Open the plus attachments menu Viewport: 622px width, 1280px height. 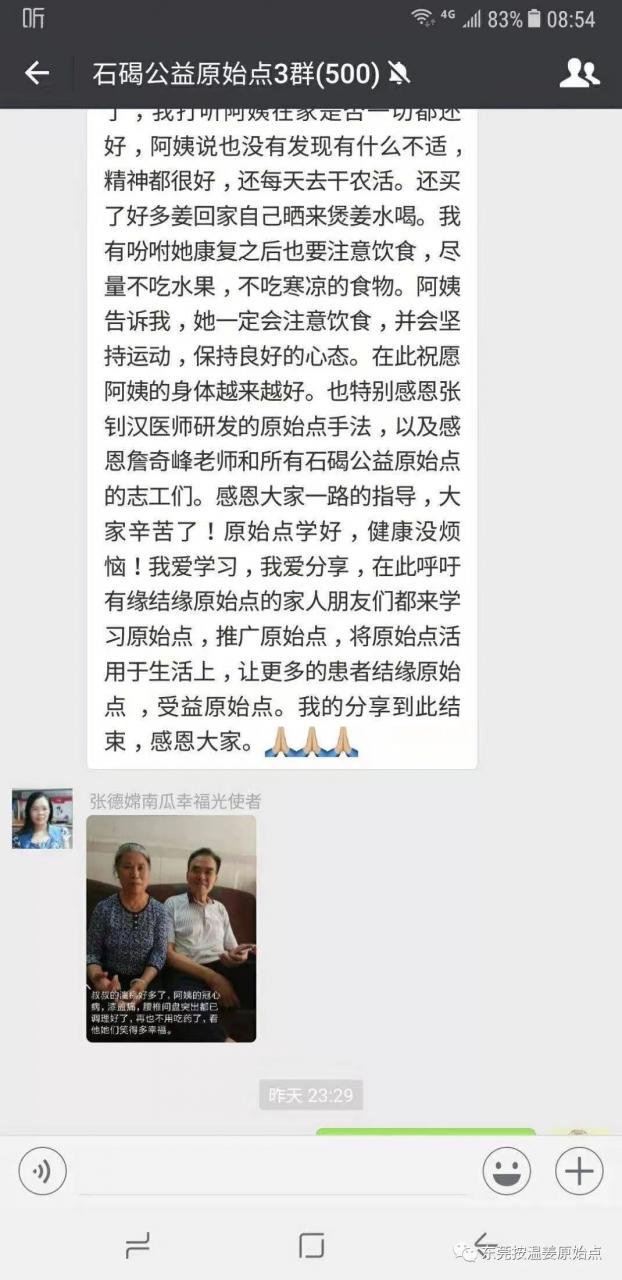pos(579,1171)
